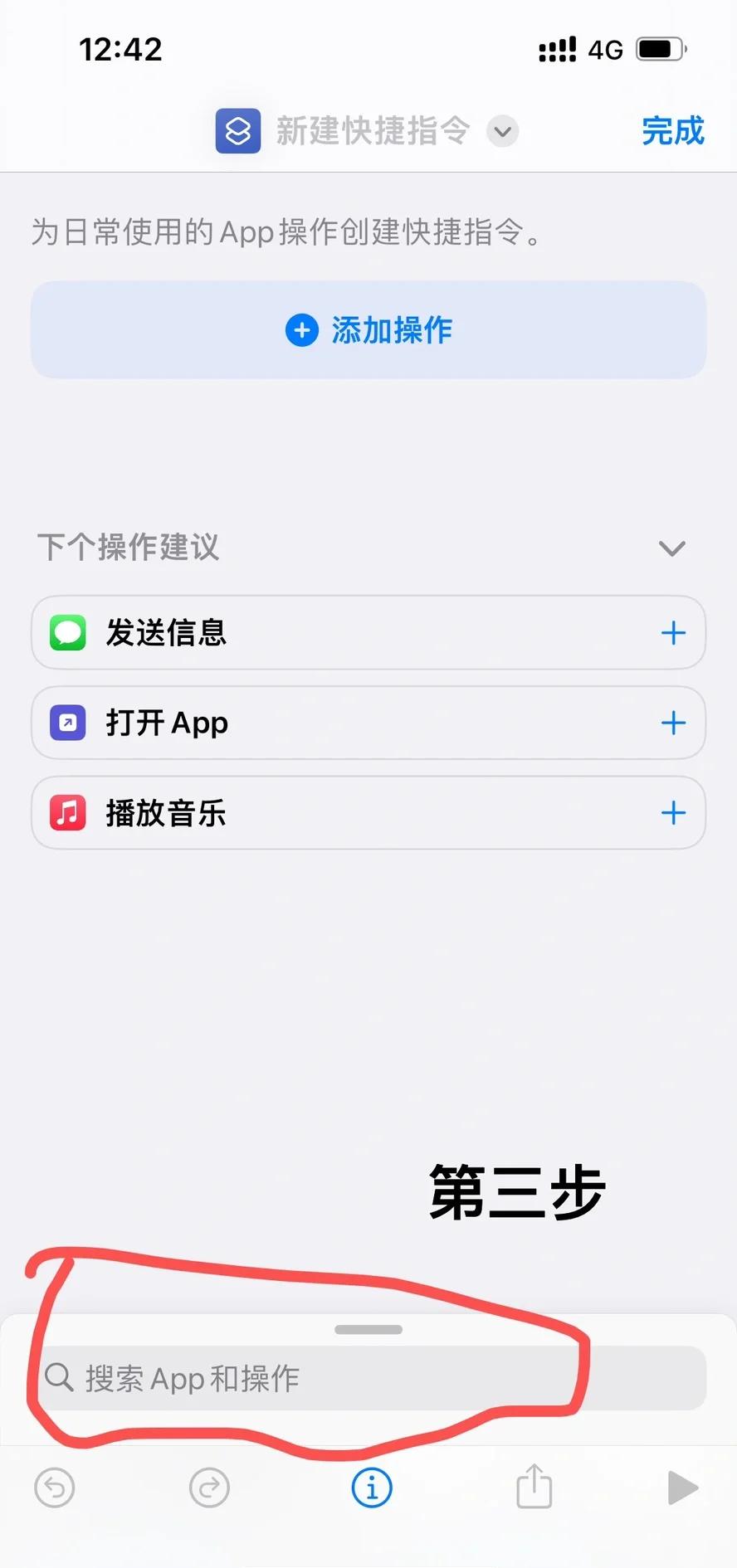Tap 完成 to finish editing the shortcut

pyautogui.click(x=672, y=131)
